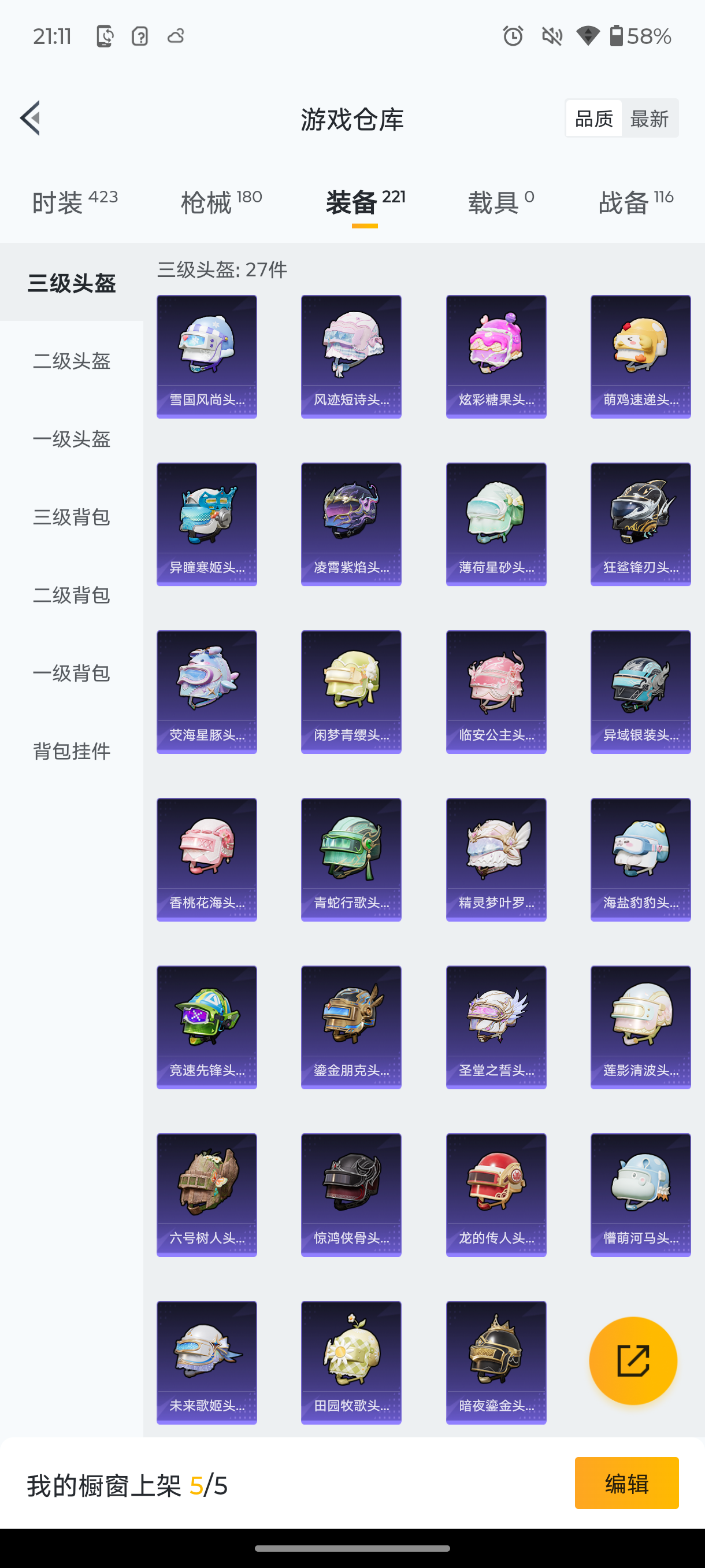Screen dimensions: 705x1568
Task: Toggle sorting to 最新
Action: pyautogui.click(x=650, y=118)
